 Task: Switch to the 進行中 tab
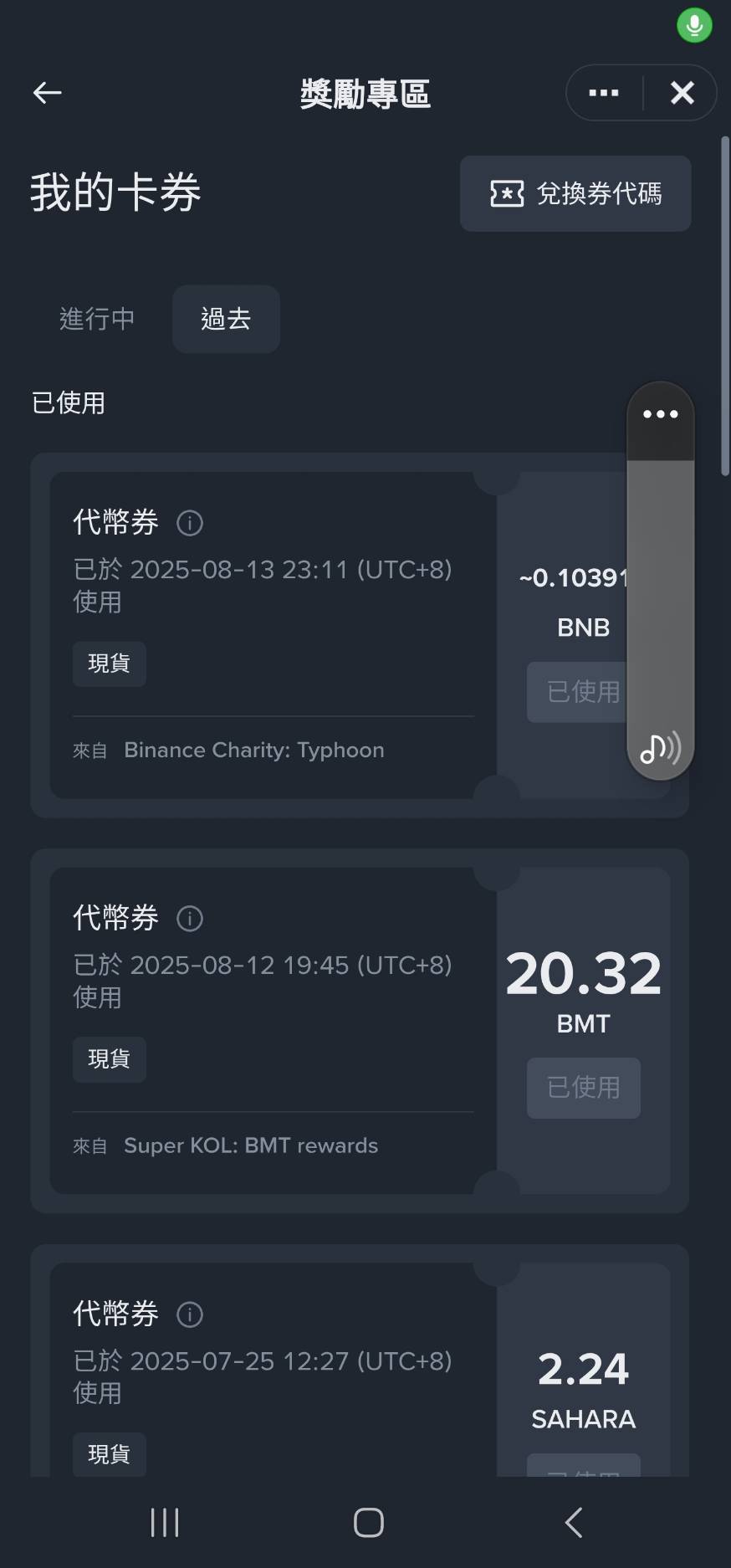click(97, 319)
